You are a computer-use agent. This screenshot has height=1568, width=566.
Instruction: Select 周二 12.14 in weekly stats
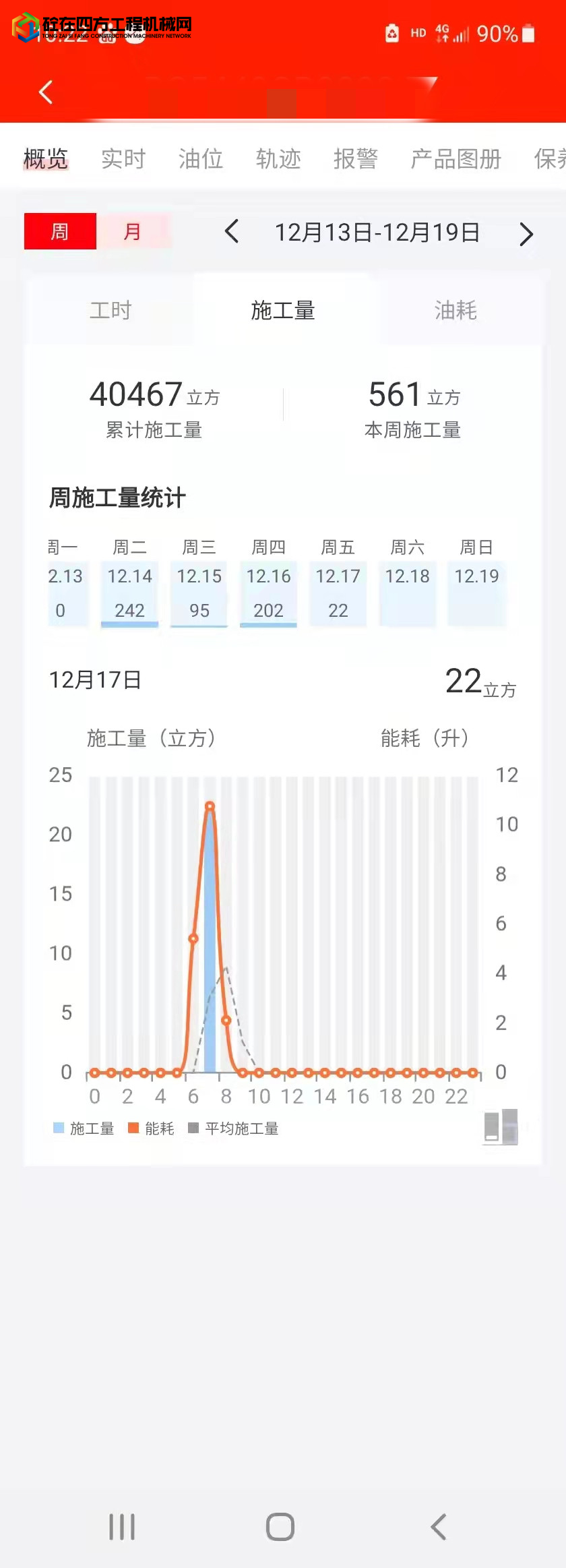point(129,584)
